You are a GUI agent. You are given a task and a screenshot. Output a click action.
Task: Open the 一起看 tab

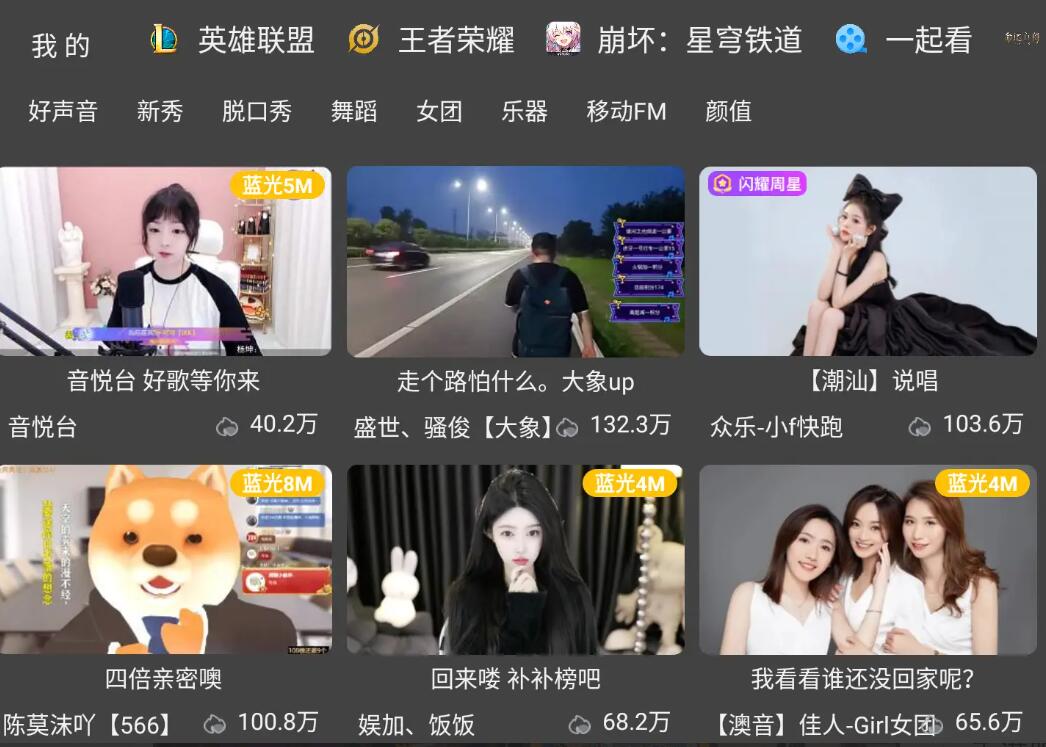[x=904, y=40]
